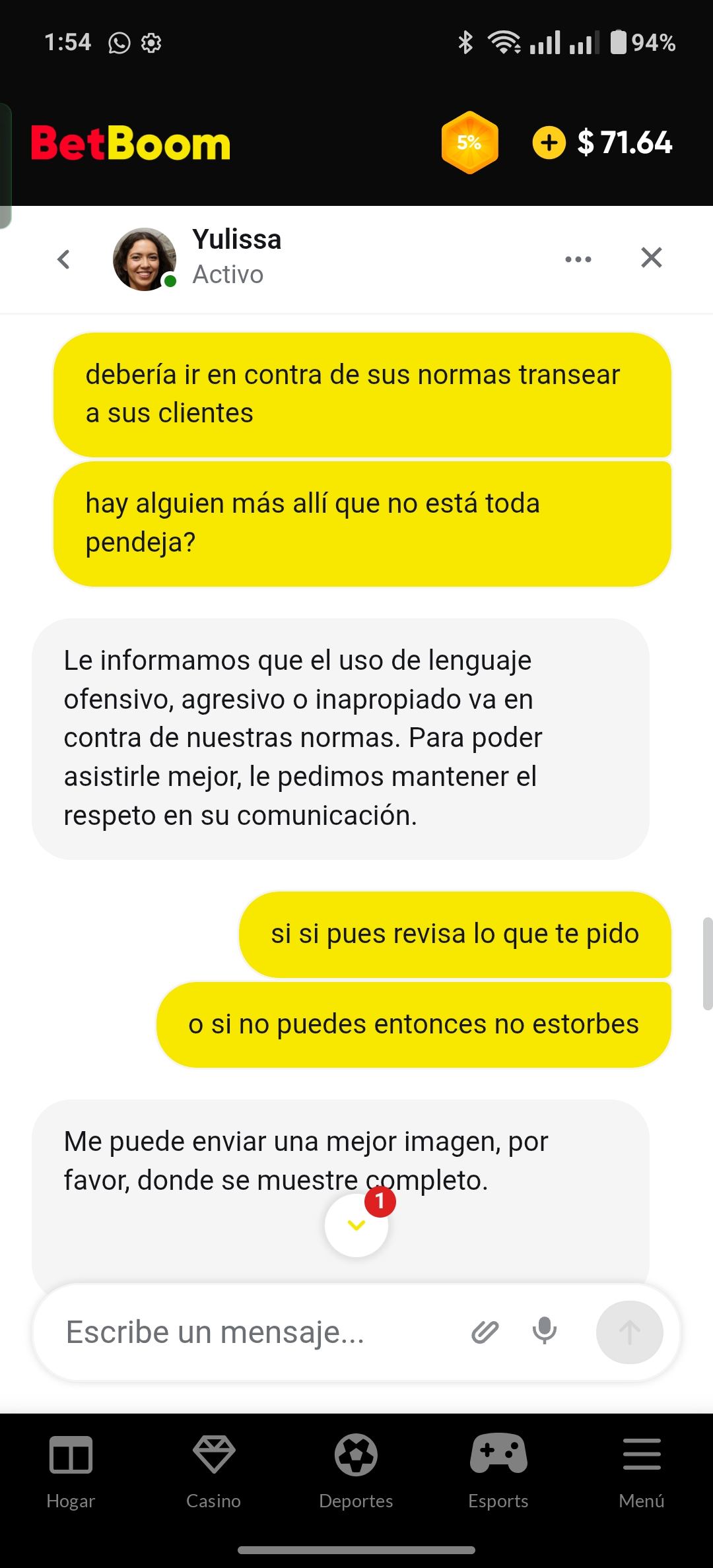Open the chat options three-dot menu
This screenshot has width=713, height=1568.
point(578,259)
